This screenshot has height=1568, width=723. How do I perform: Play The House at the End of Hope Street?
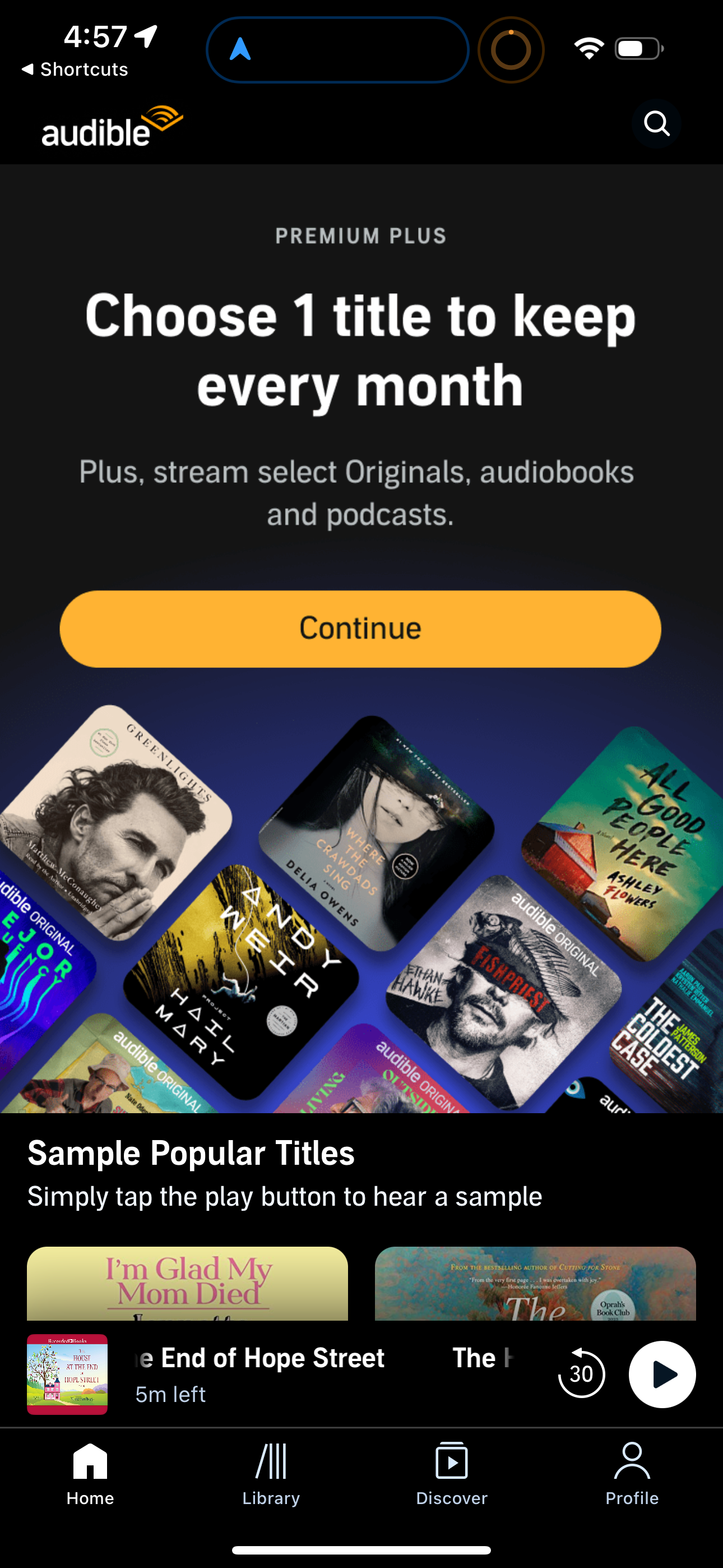coord(661,1375)
